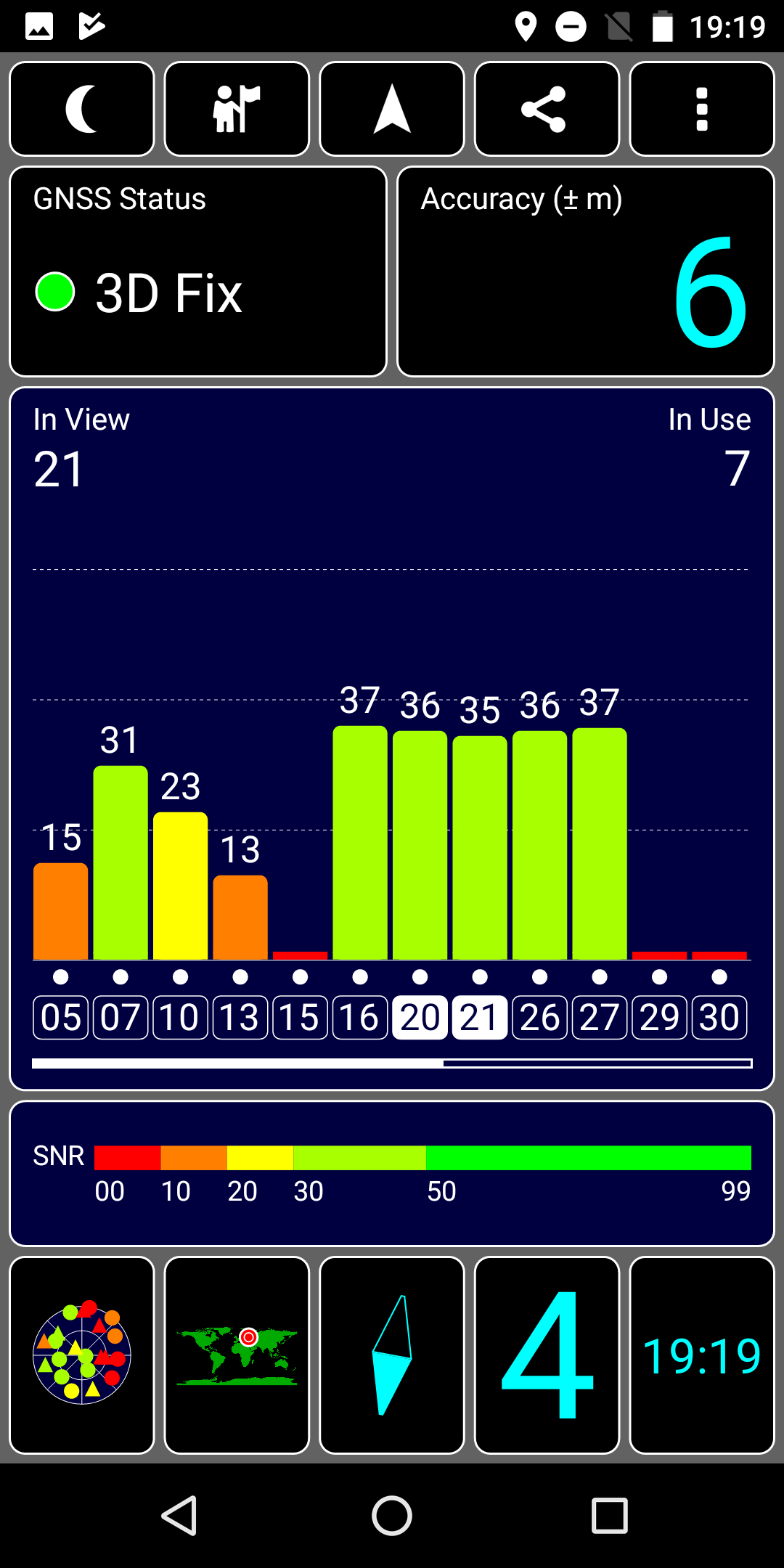Viewport: 784px width, 1568px height.
Task: Toggle night mode with the moon button
Action: (x=82, y=109)
